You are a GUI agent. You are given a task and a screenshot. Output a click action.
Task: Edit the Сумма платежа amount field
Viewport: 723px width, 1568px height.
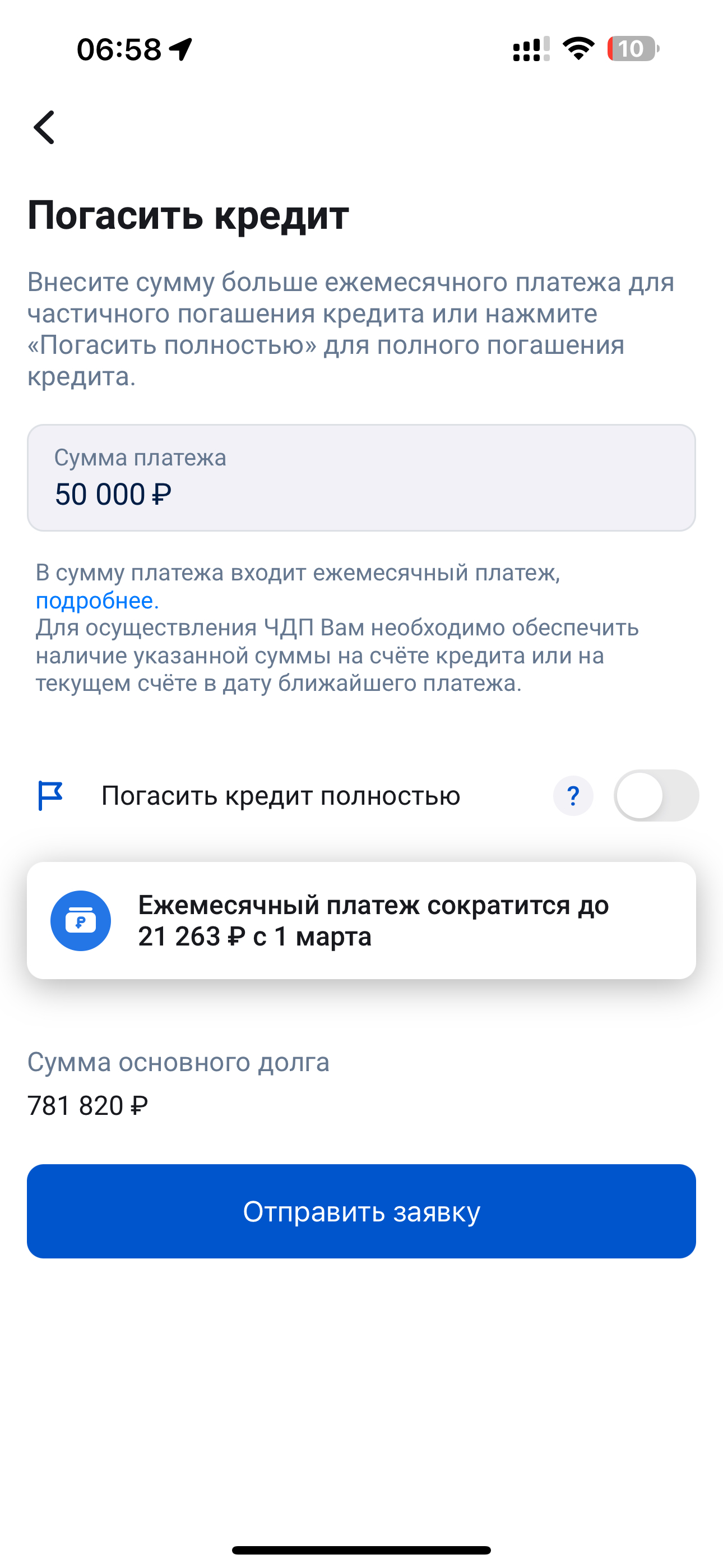click(x=361, y=478)
